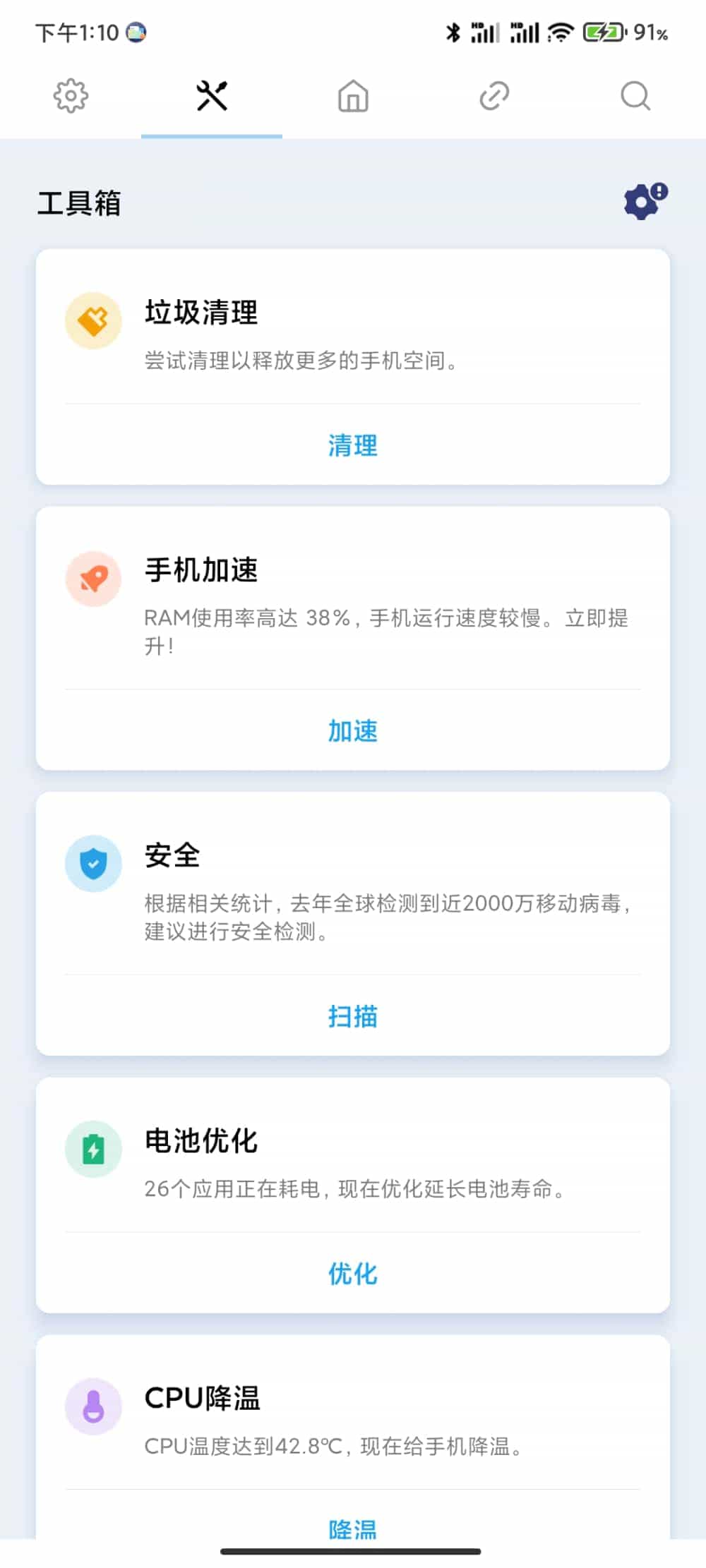Open the search tab

click(635, 96)
